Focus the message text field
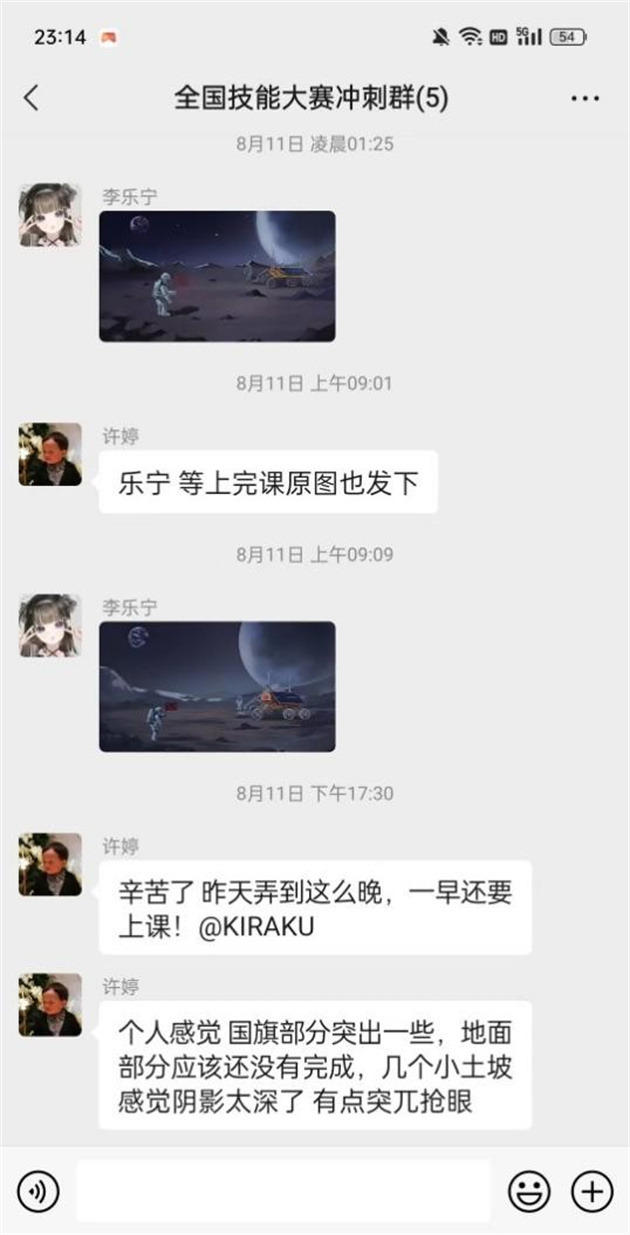630x1235 pixels. [283, 1191]
